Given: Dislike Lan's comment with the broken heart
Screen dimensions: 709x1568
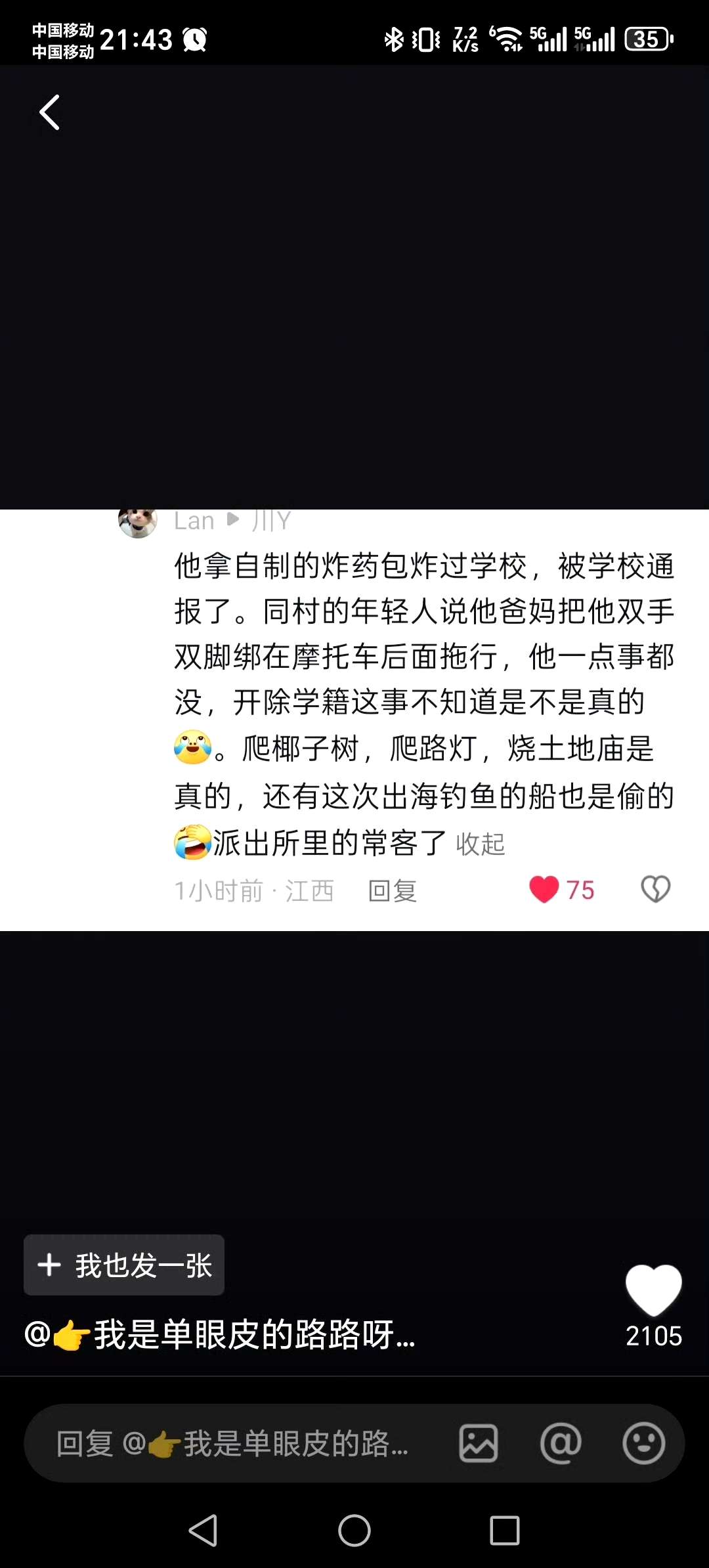Looking at the screenshot, I should tap(655, 890).
